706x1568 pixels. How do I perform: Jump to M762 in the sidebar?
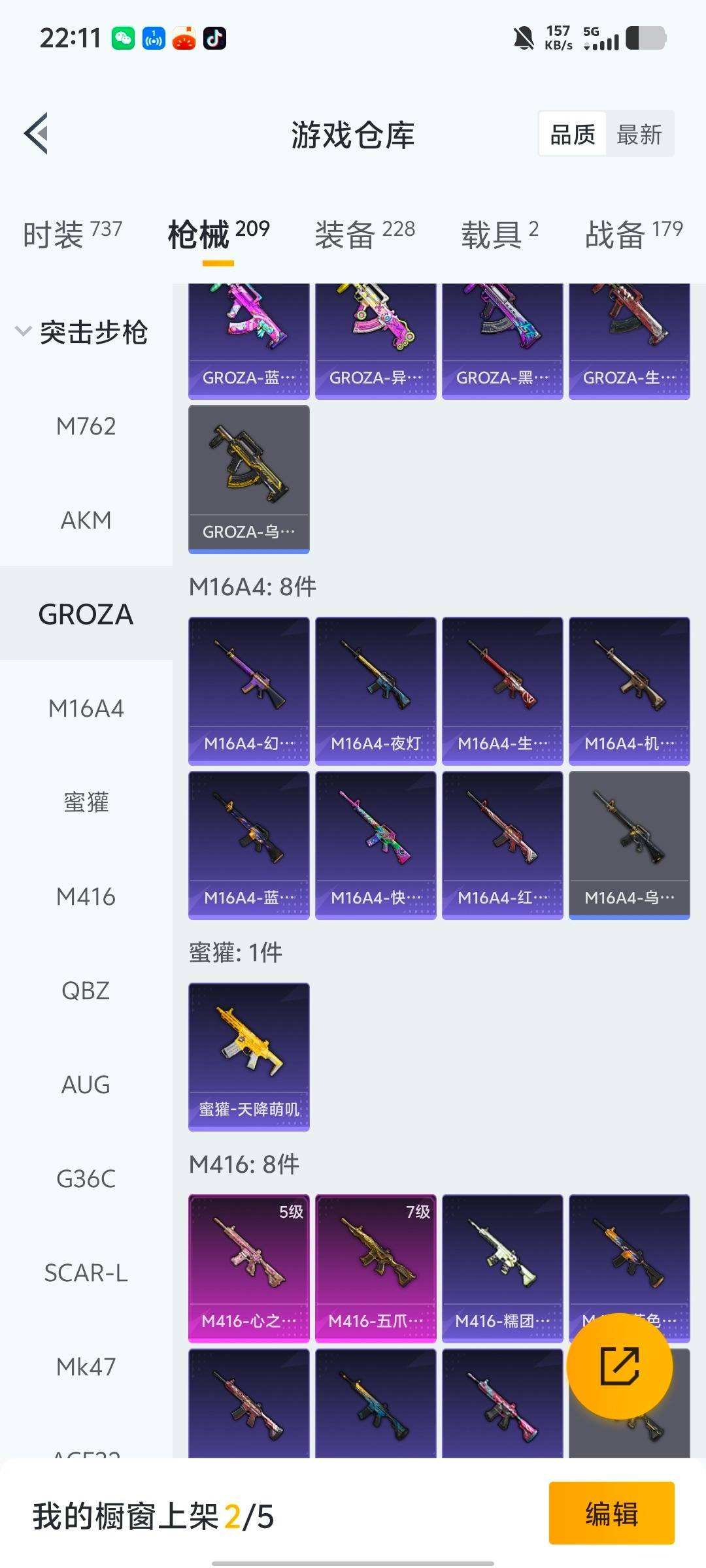pos(86,427)
